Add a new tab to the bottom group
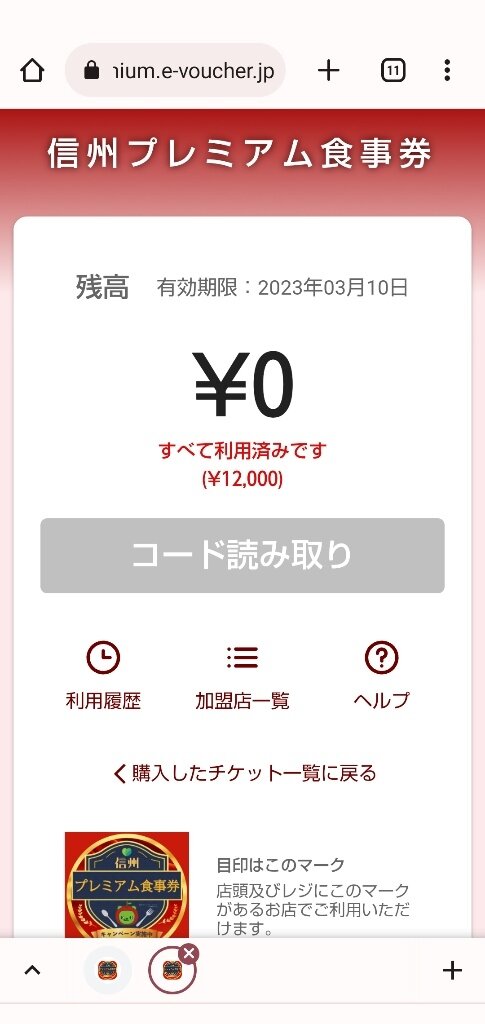The image size is (485, 1024). pos(452,970)
